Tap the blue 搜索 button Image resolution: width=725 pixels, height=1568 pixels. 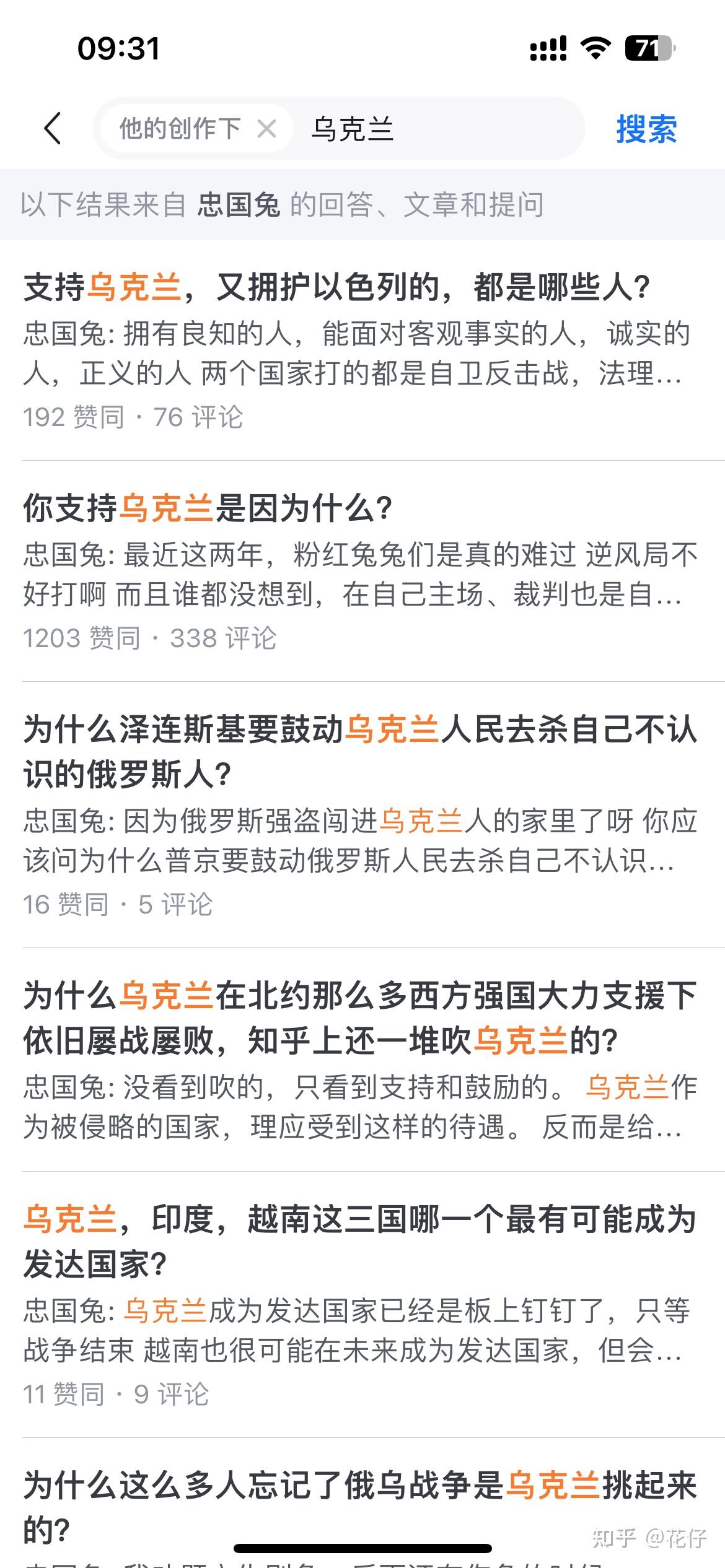[646, 129]
